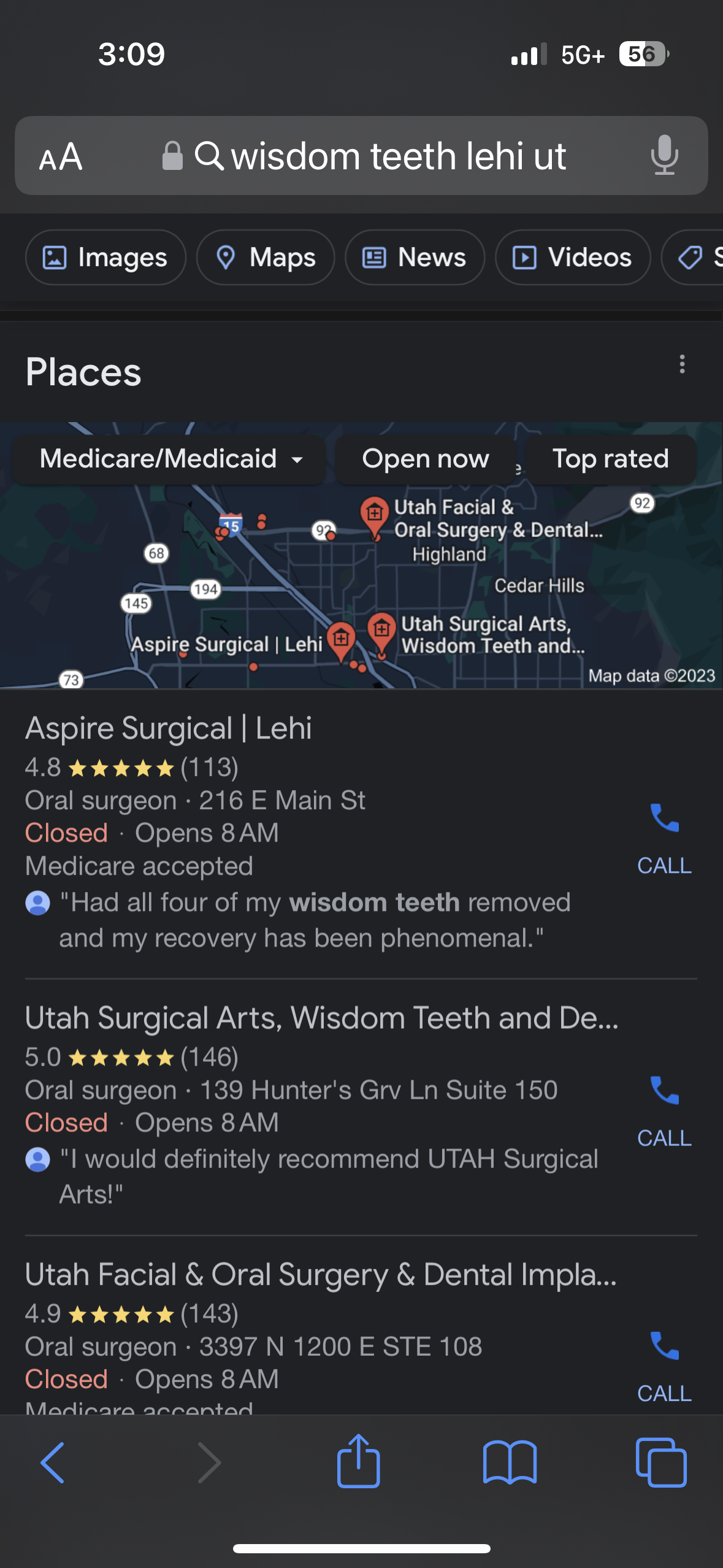Open the Places overflow menu
The width and height of the screenshot is (723, 1568).
(682, 364)
